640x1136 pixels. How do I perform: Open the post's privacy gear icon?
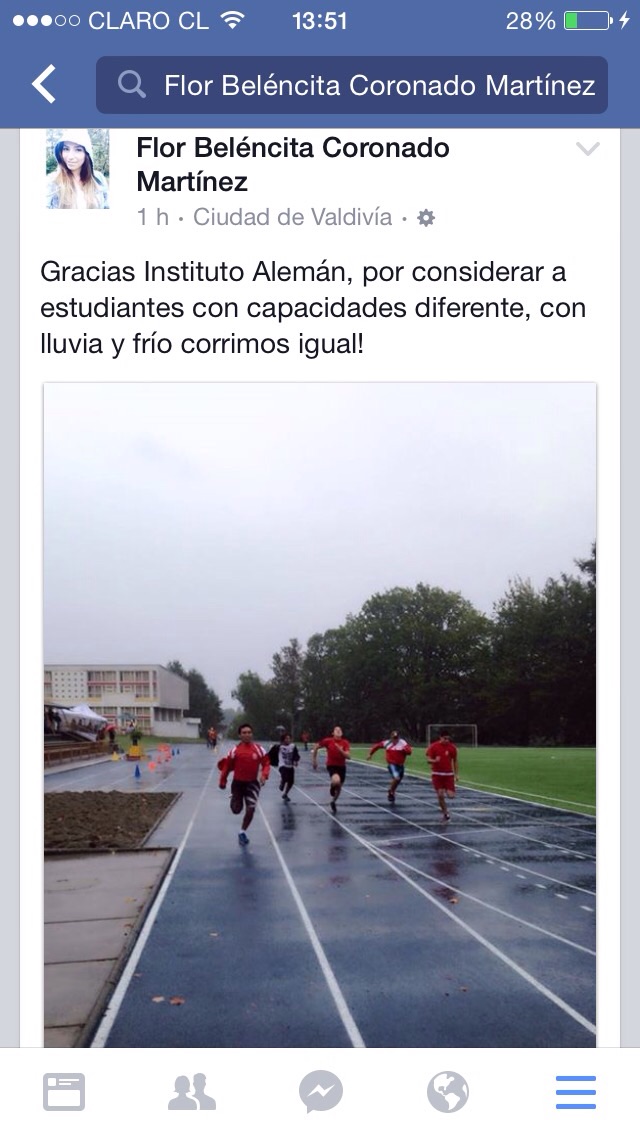(x=426, y=218)
